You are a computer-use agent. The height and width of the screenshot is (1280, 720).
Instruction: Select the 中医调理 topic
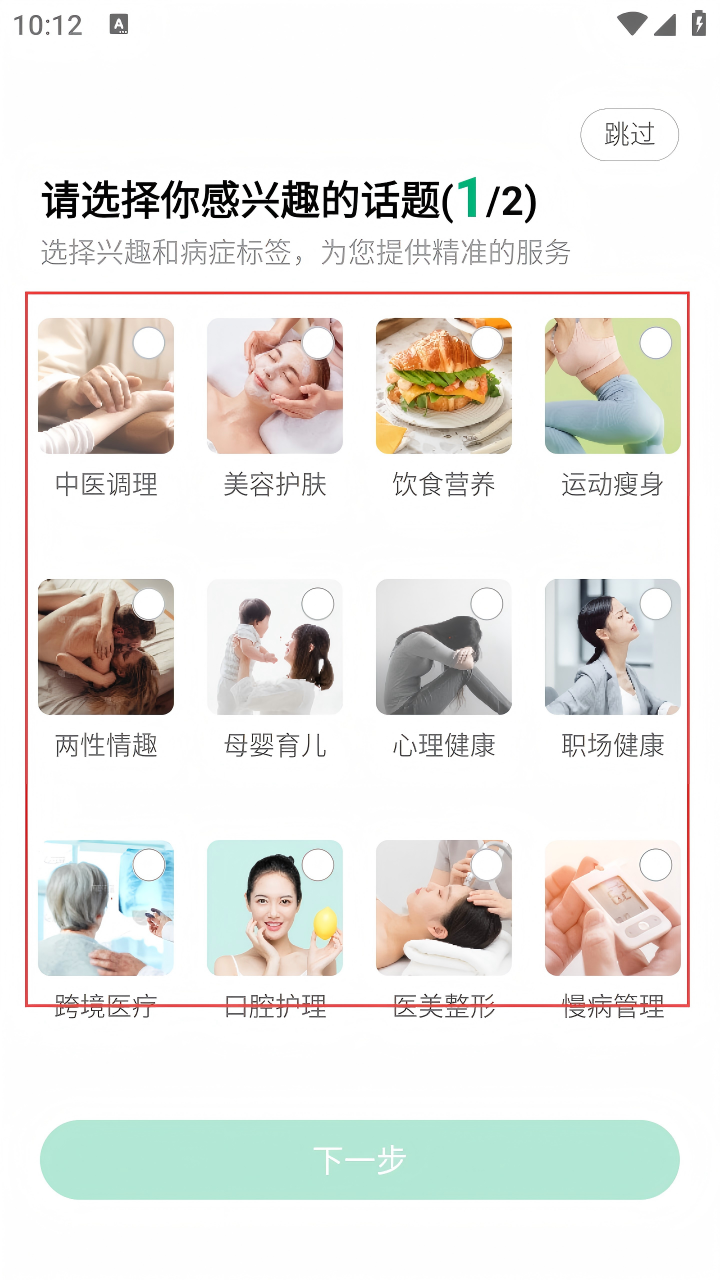coord(106,386)
